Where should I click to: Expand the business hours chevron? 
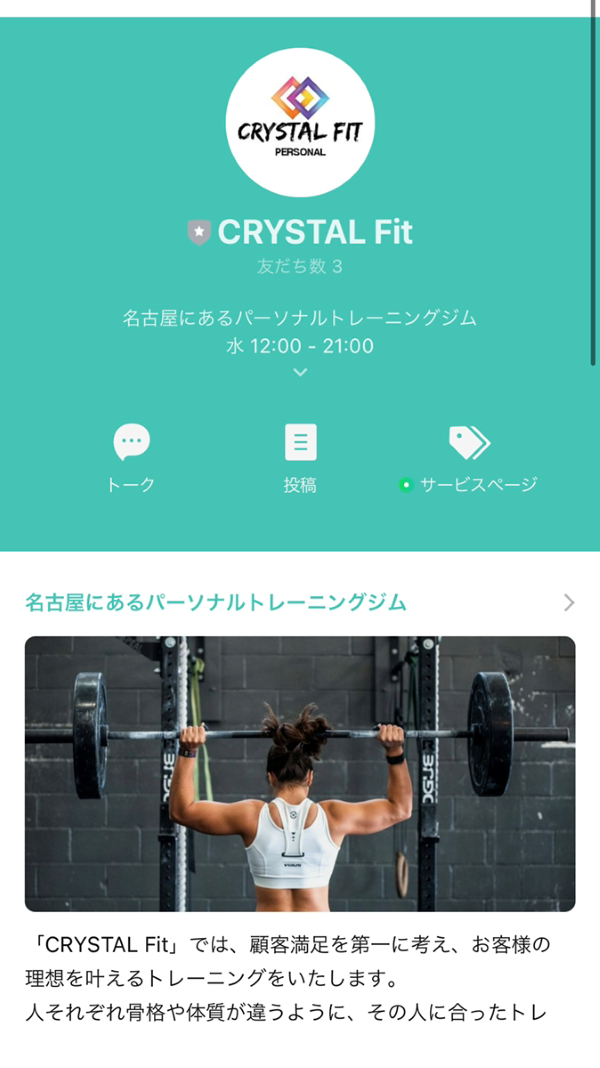300,372
